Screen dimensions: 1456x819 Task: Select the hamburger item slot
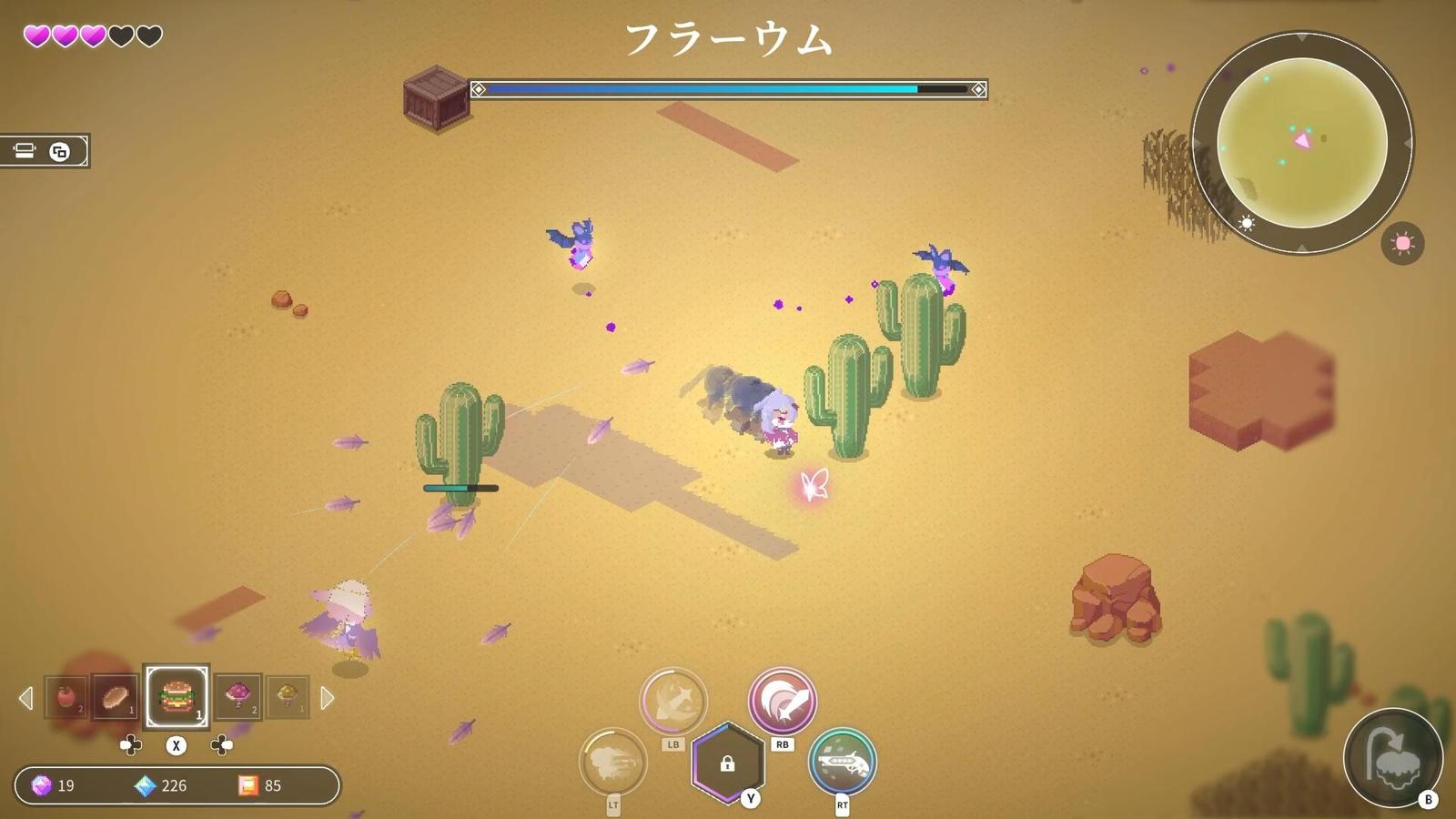tap(177, 696)
